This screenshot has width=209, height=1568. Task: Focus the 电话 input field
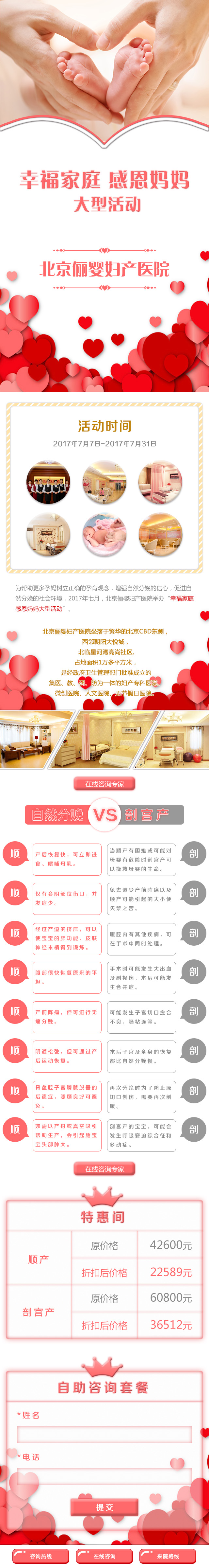click(104, 1475)
